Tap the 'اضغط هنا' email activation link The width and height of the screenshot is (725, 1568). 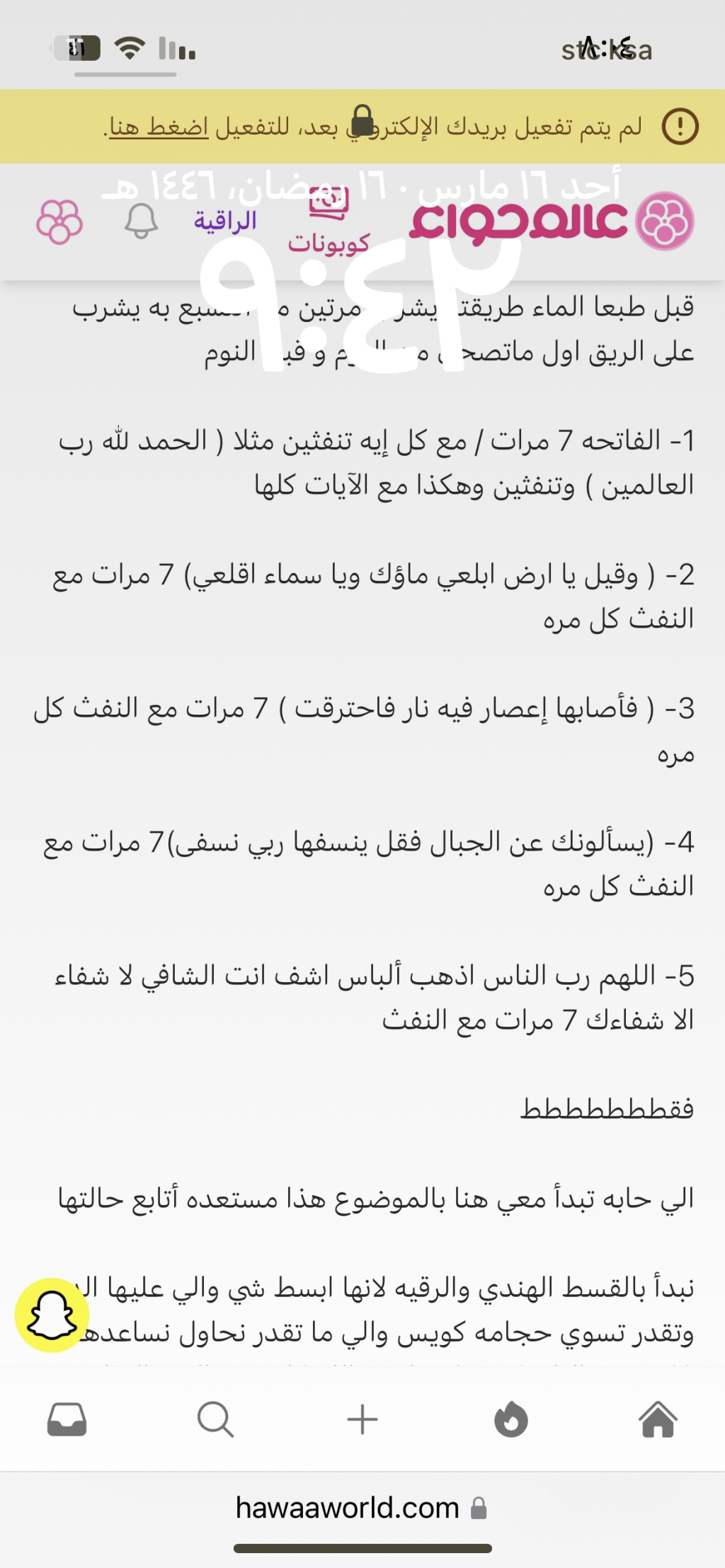point(159,127)
